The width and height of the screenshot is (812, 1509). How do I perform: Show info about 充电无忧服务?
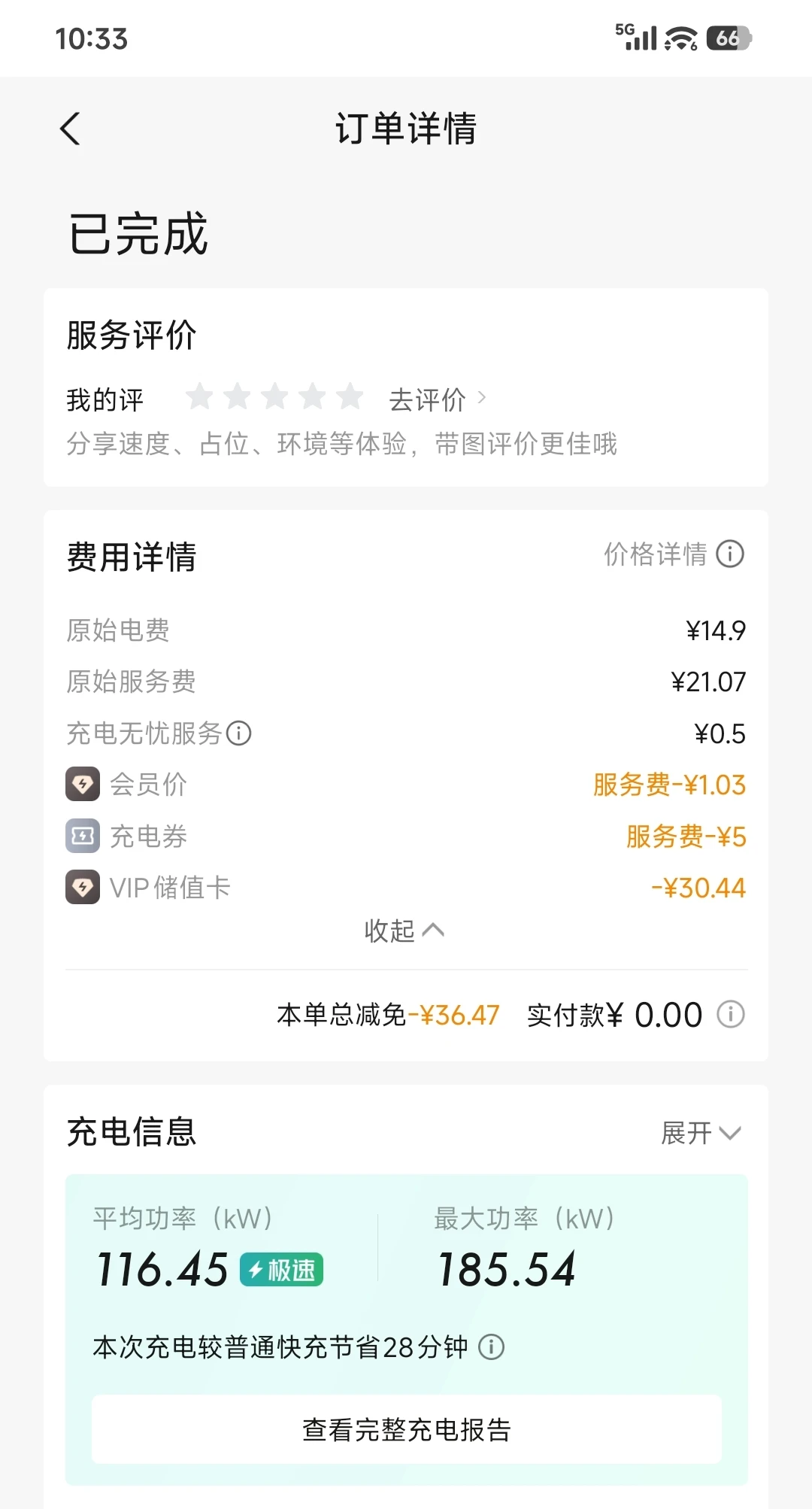[239, 733]
